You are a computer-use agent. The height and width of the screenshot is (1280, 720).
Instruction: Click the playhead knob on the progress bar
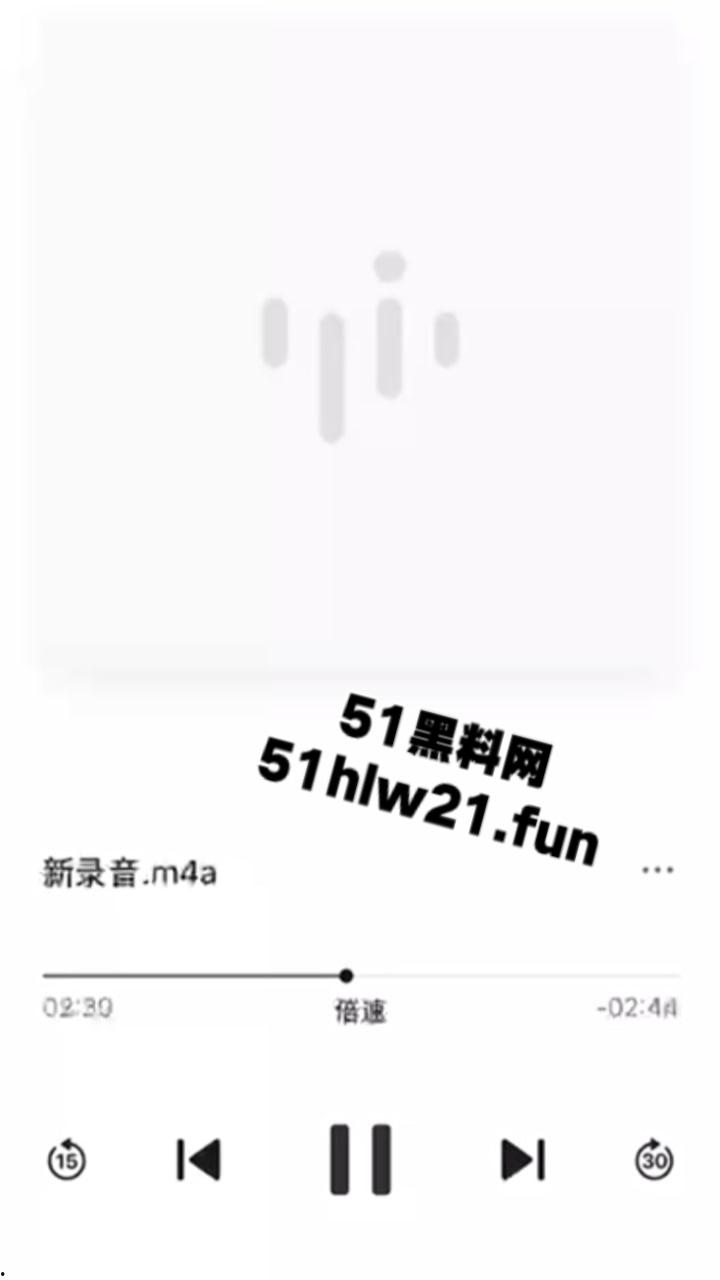[x=346, y=973]
